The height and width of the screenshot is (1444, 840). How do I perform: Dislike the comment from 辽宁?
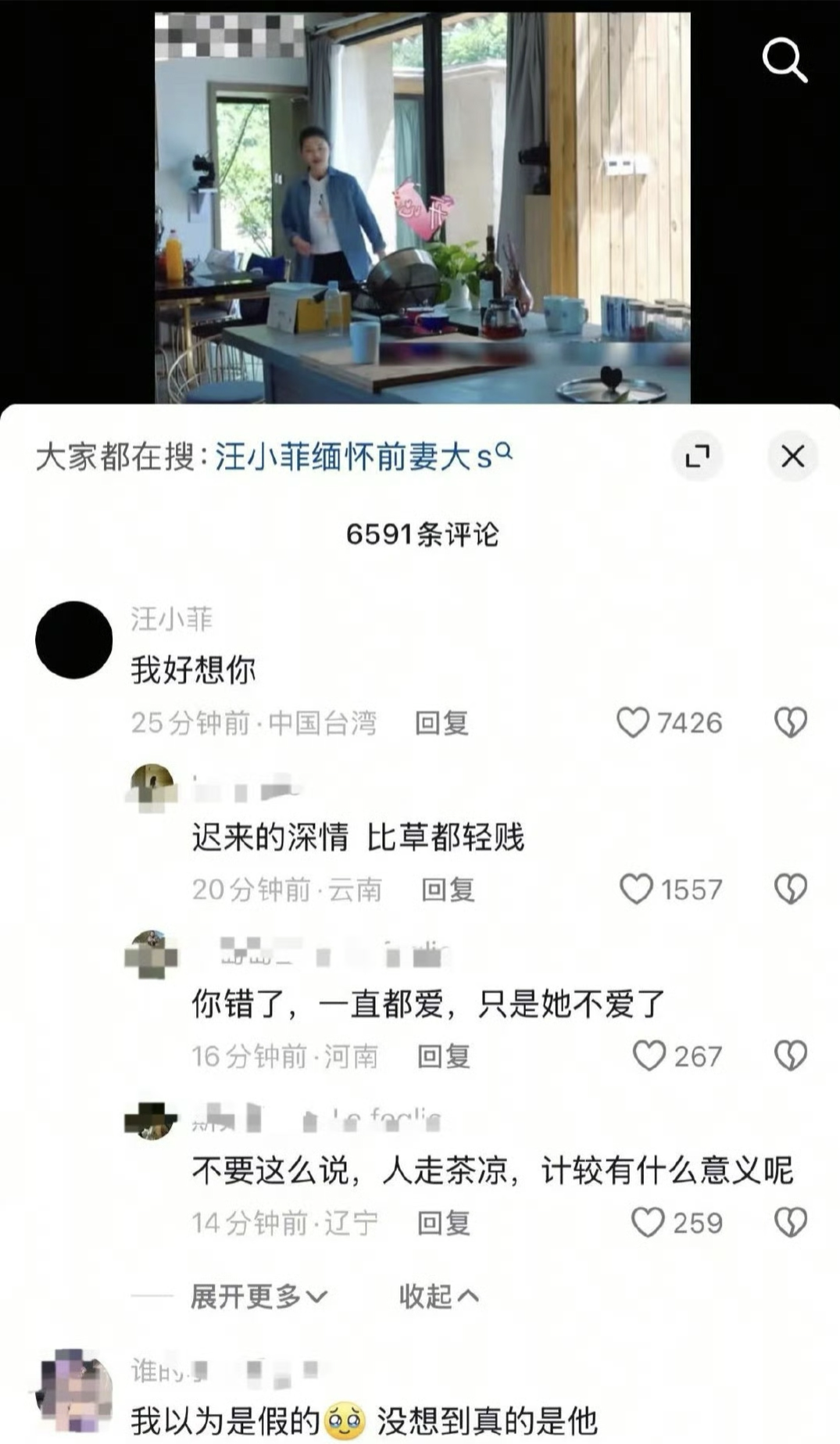point(791,1223)
